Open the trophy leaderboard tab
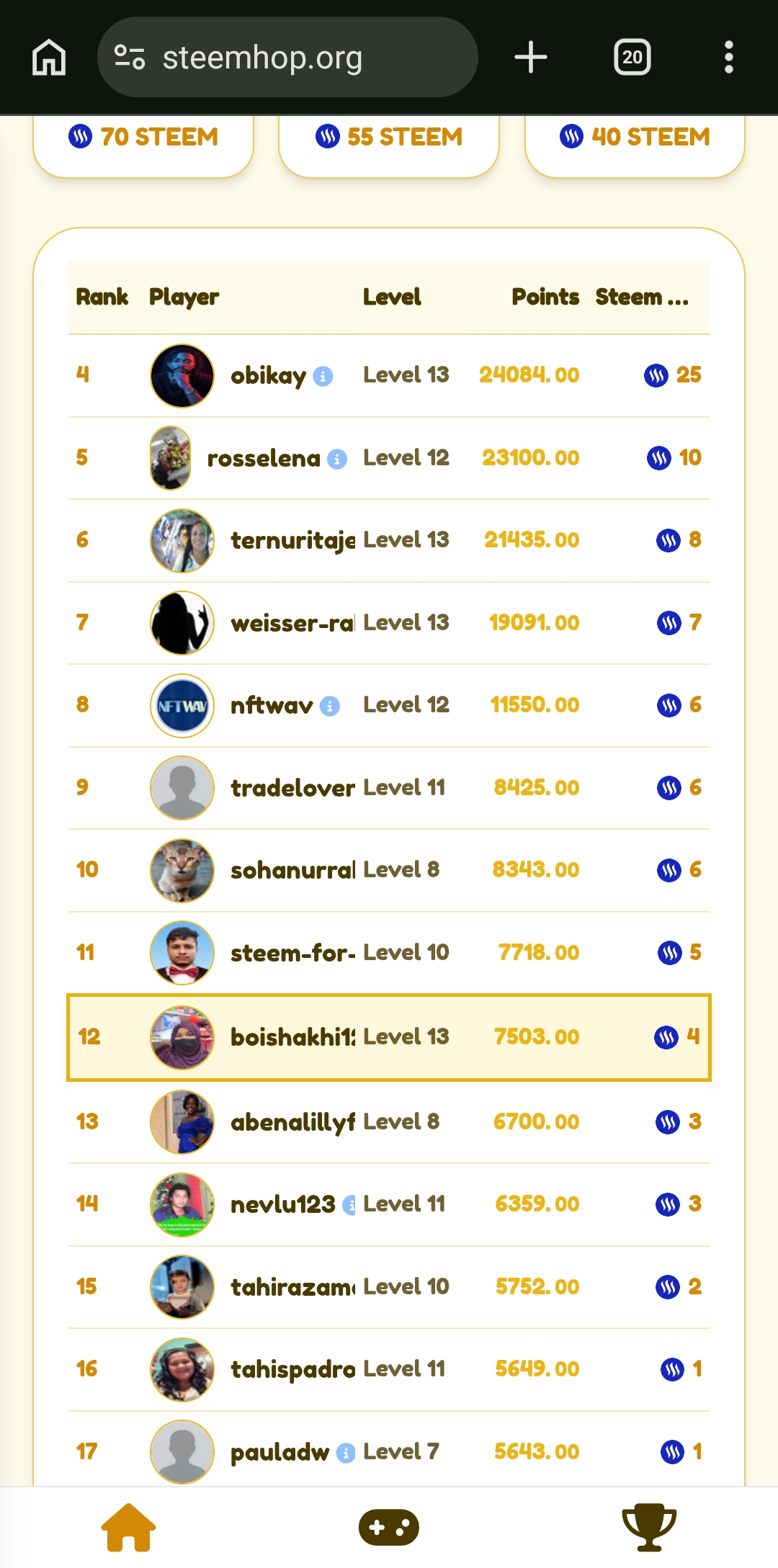 coord(649,1527)
